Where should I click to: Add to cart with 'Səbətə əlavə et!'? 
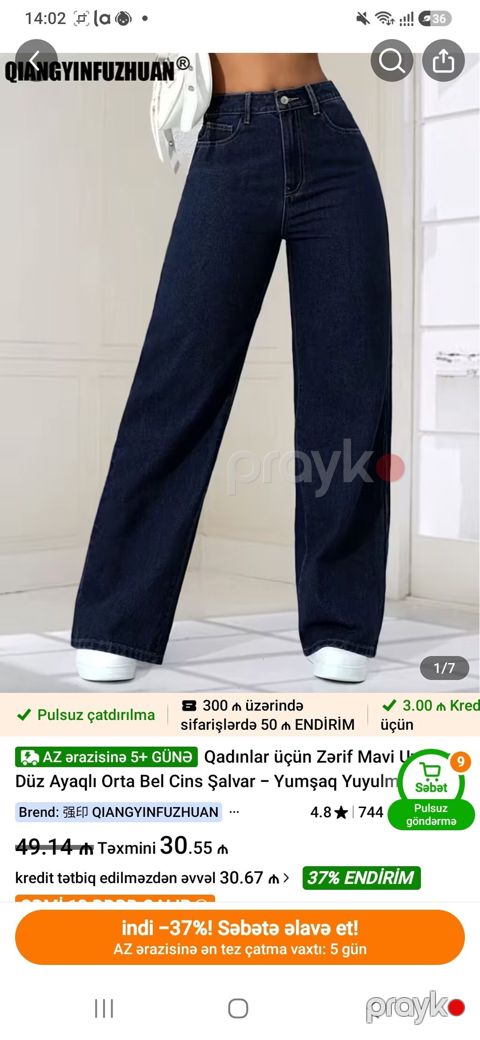pos(240,937)
